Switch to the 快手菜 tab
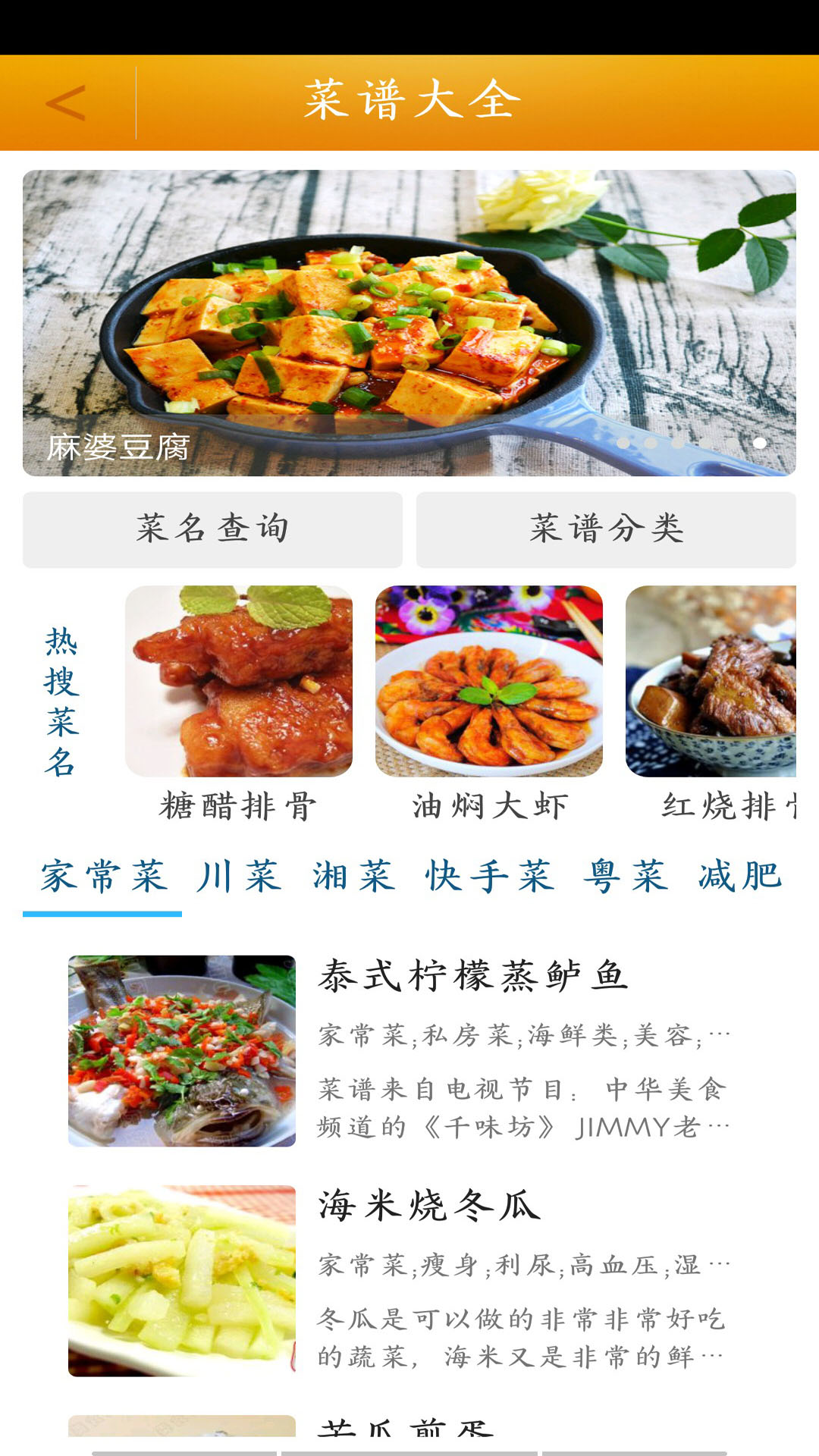819x1456 pixels. pyautogui.click(x=490, y=877)
